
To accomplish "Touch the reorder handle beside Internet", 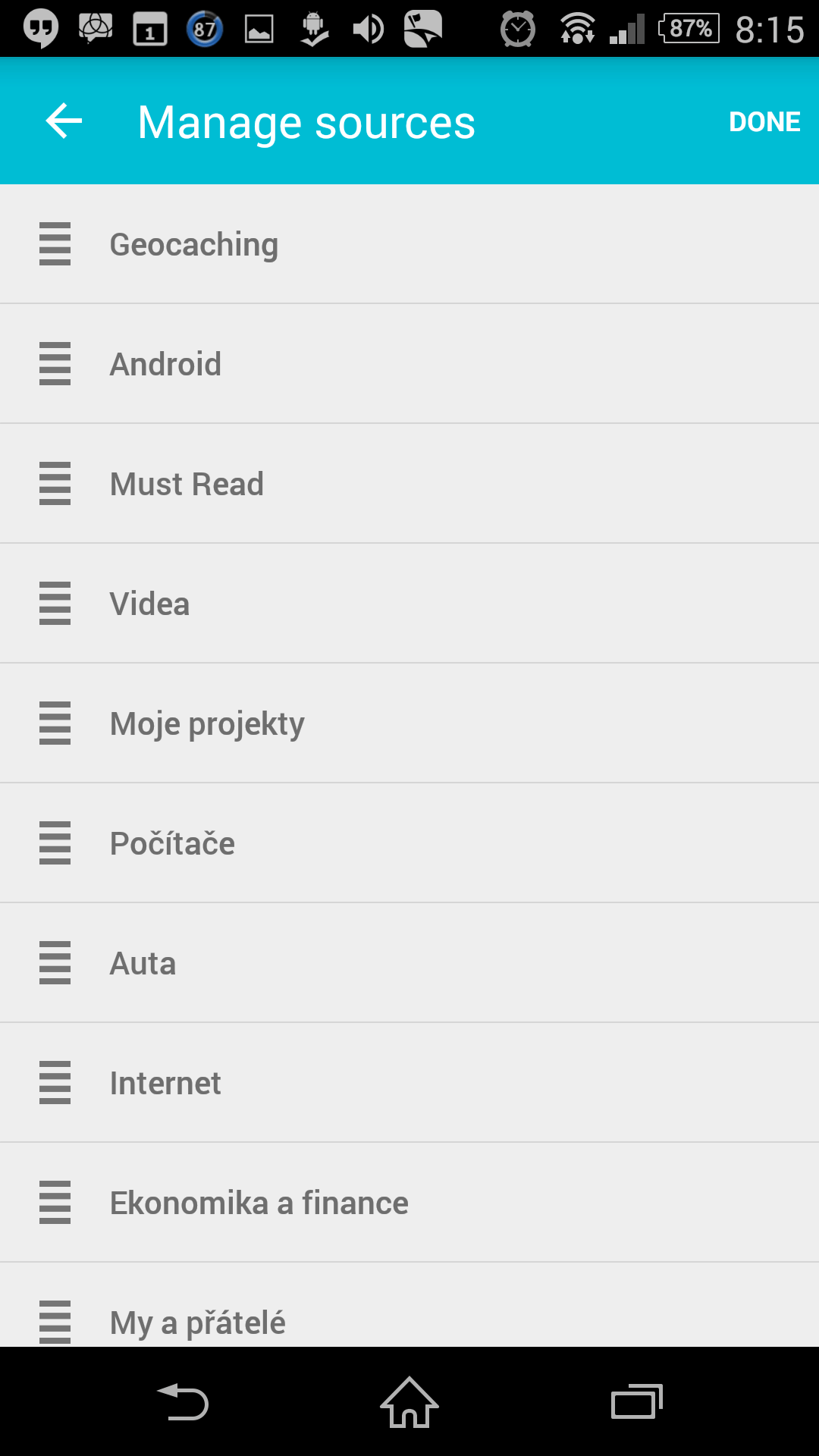I will tap(55, 1083).
